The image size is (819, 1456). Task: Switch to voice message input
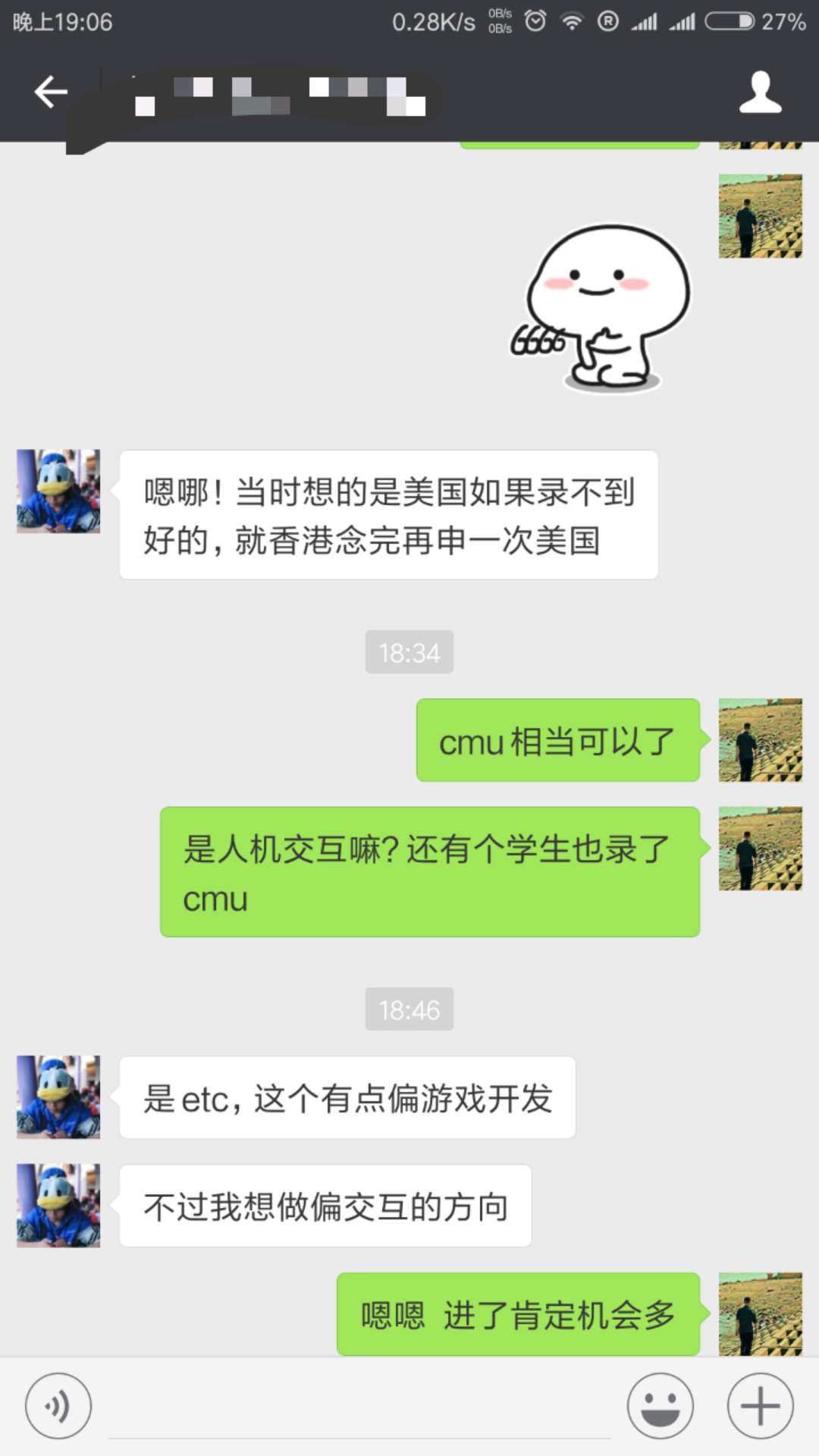58,1405
